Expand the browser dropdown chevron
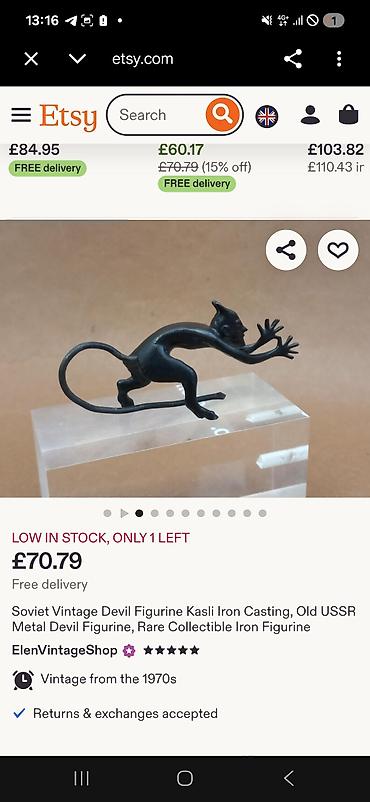 pos(77,59)
